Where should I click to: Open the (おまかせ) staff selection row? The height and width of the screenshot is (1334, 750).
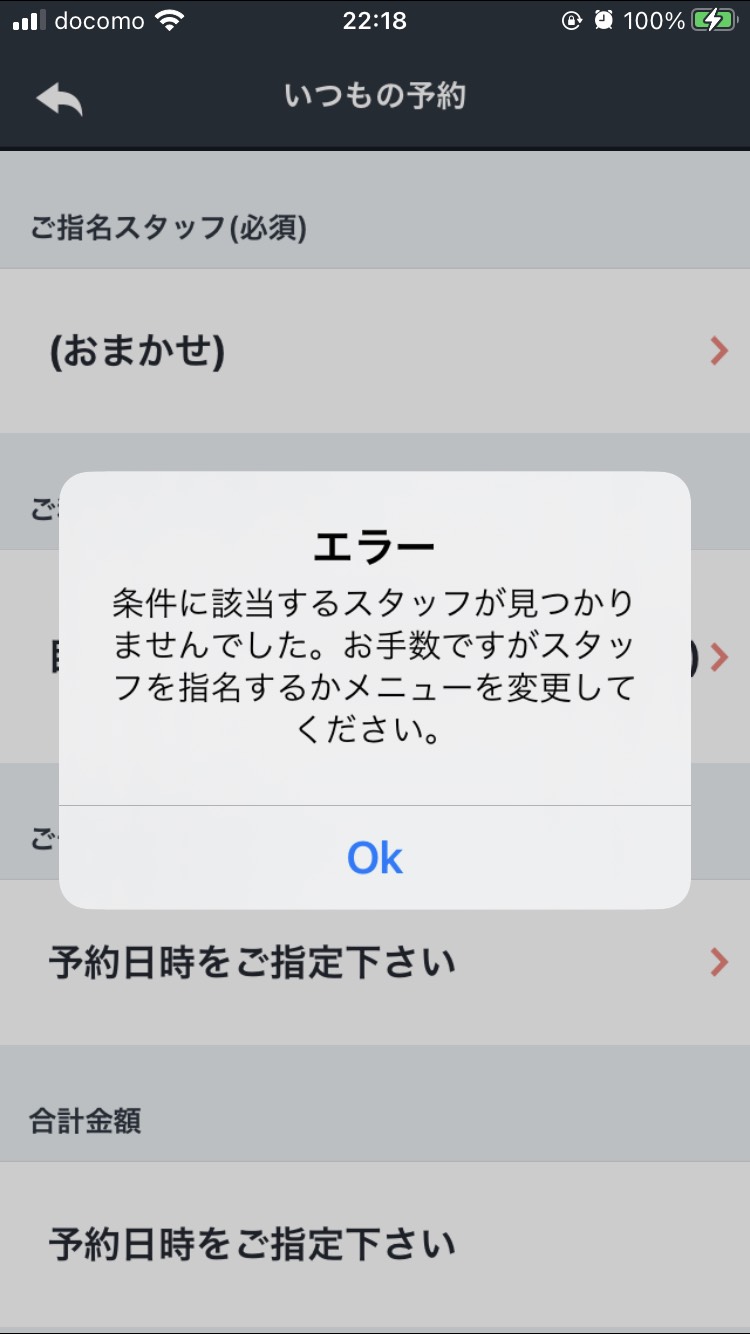(375, 351)
